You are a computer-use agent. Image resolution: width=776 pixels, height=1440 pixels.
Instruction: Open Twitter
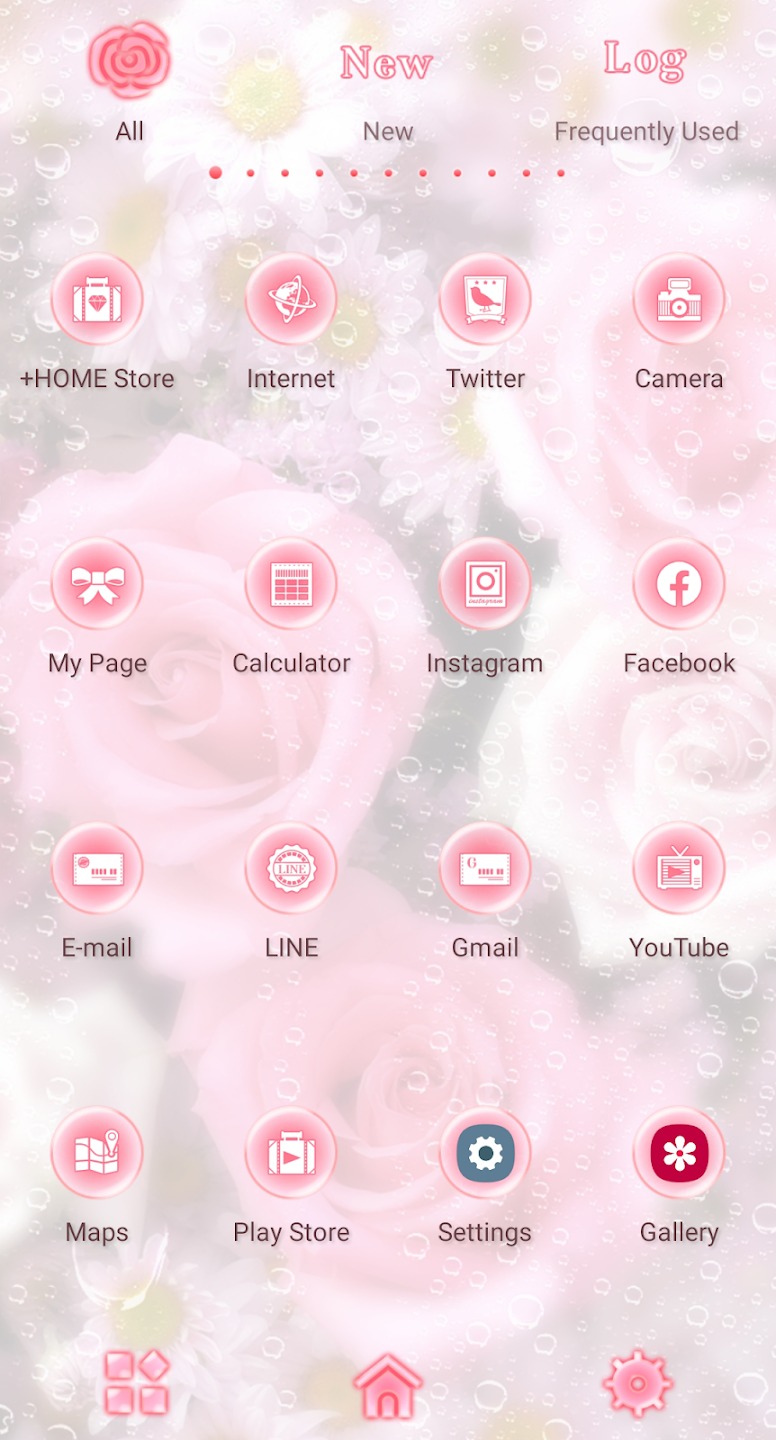point(485,300)
